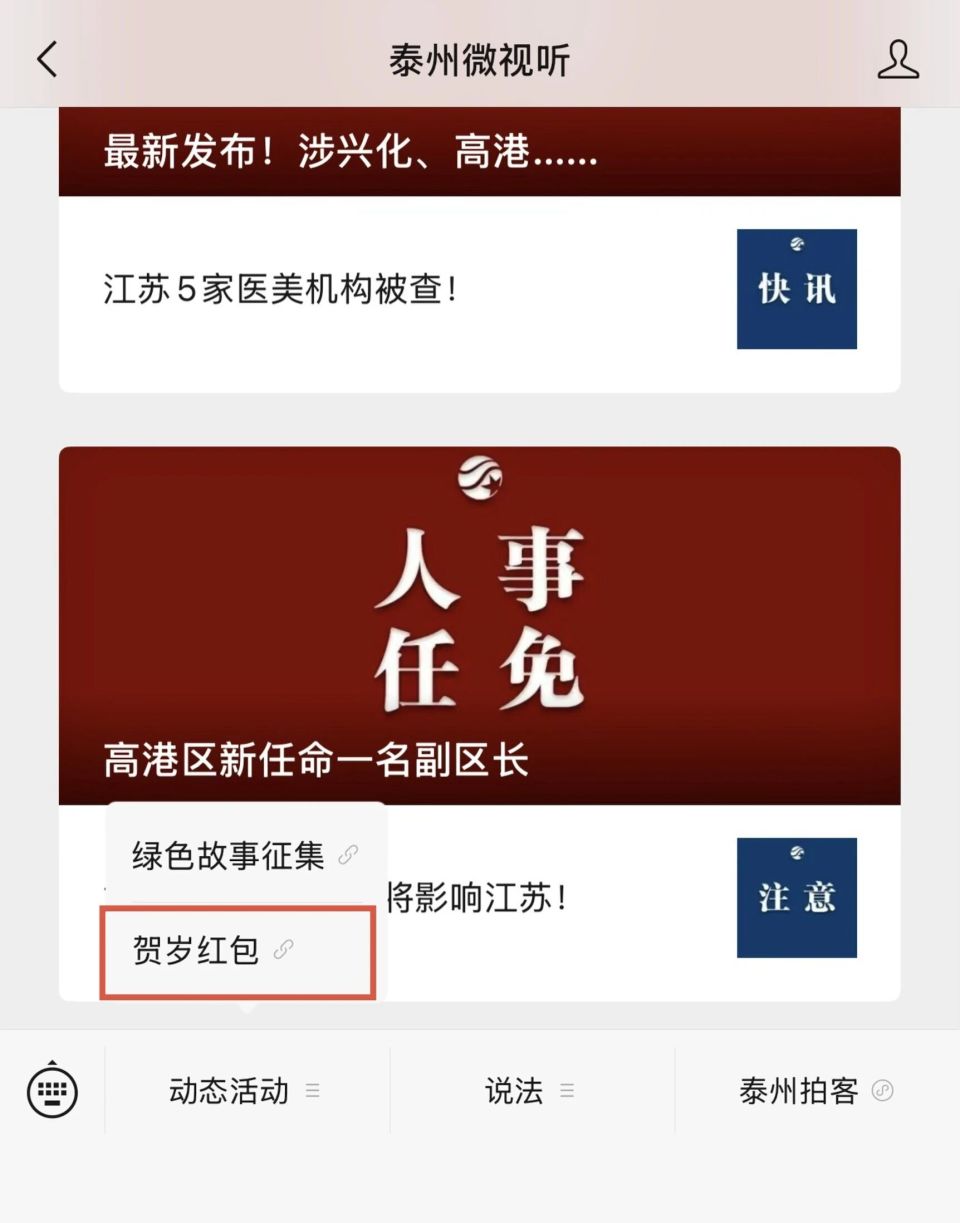Screen dimensions: 960x1223
Task: Open the blue 快讯 news thumbnail
Action: 797,289
